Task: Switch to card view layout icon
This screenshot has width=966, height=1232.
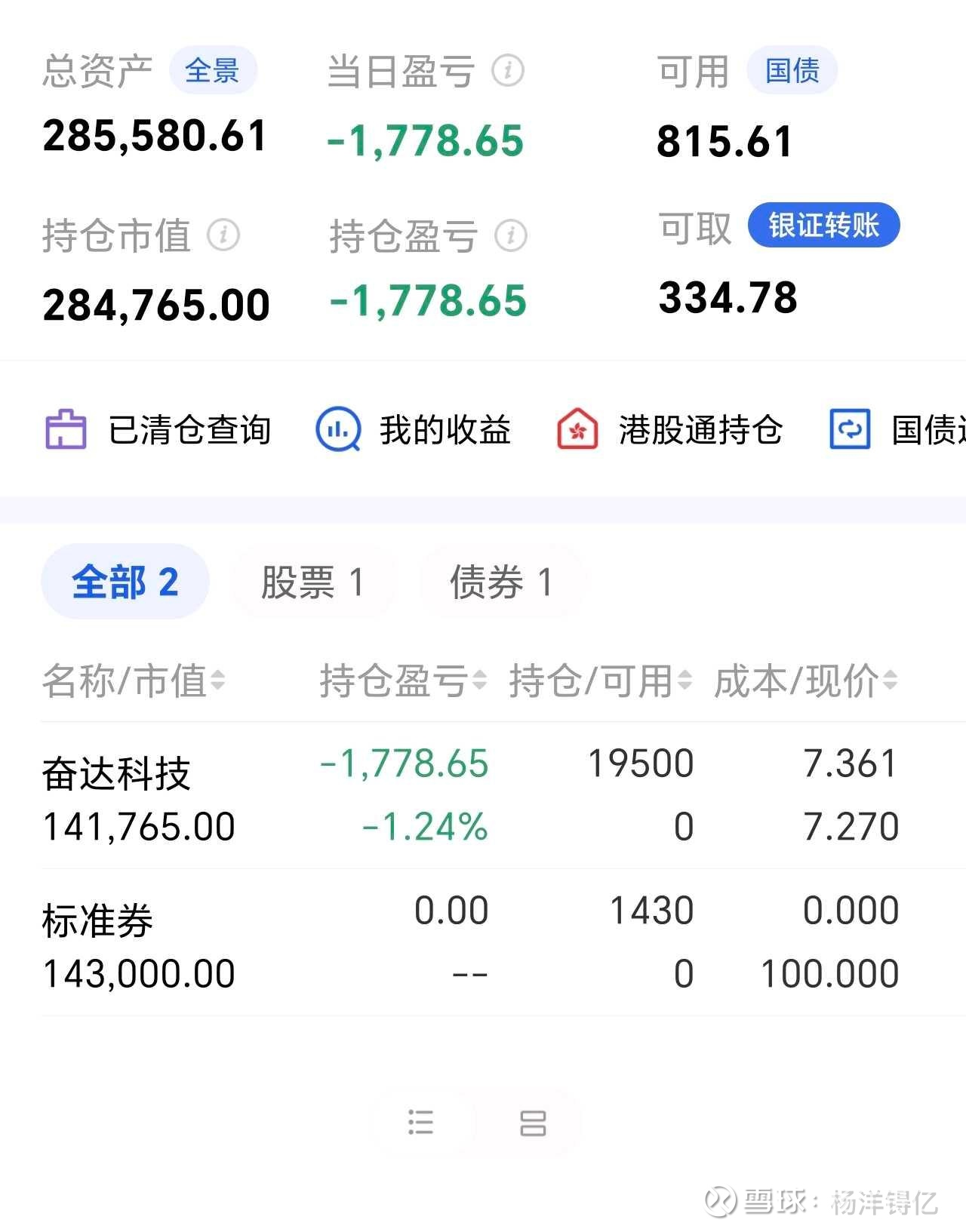Action: (x=534, y=1123)
